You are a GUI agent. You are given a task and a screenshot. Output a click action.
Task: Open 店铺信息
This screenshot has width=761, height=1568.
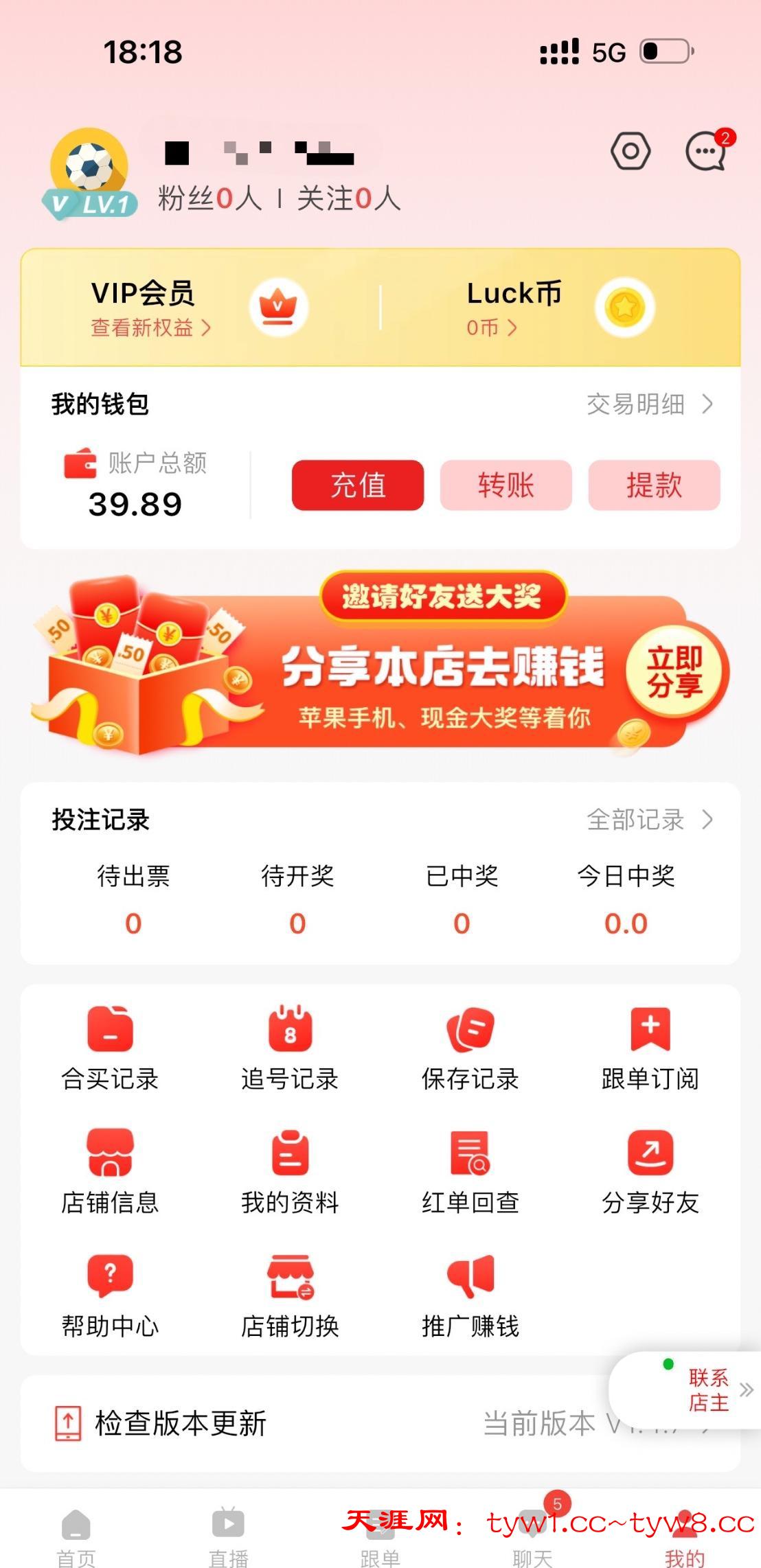110,1172
